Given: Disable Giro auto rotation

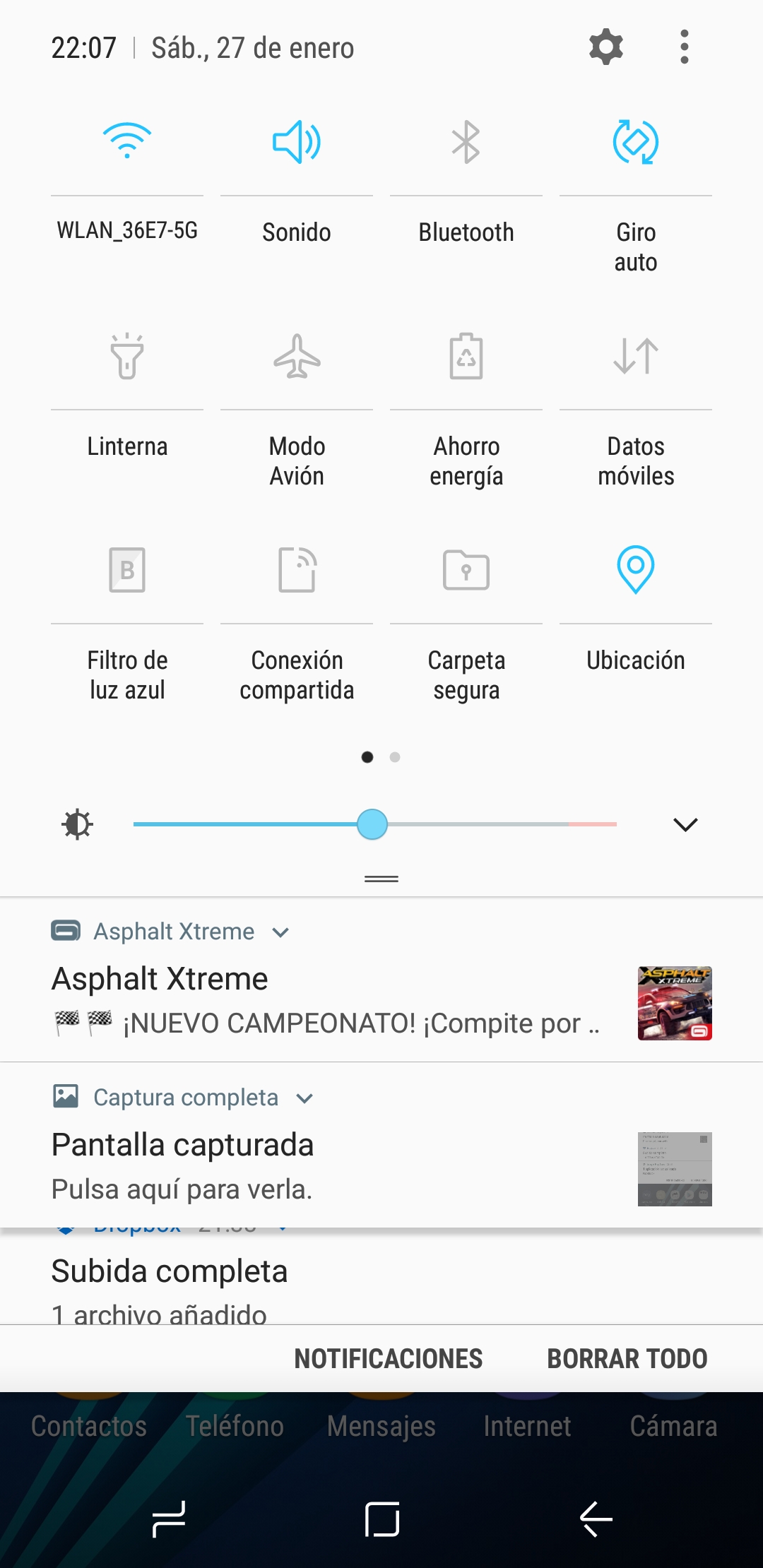Looking at the screenshot, I should (636, 141).
